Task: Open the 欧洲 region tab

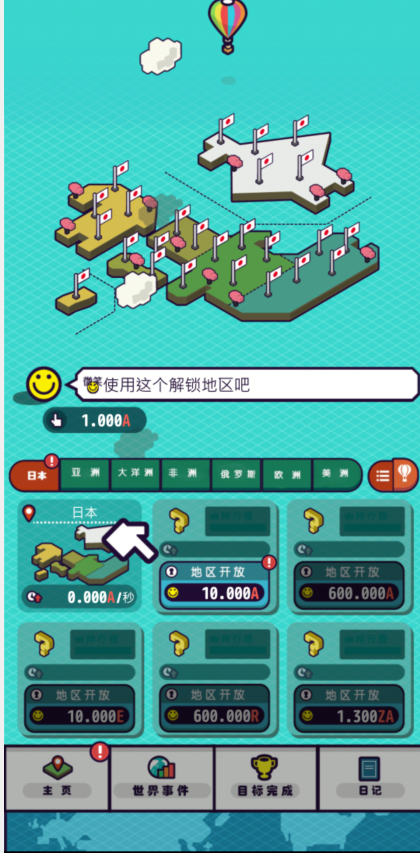Action: click(287, 475)
